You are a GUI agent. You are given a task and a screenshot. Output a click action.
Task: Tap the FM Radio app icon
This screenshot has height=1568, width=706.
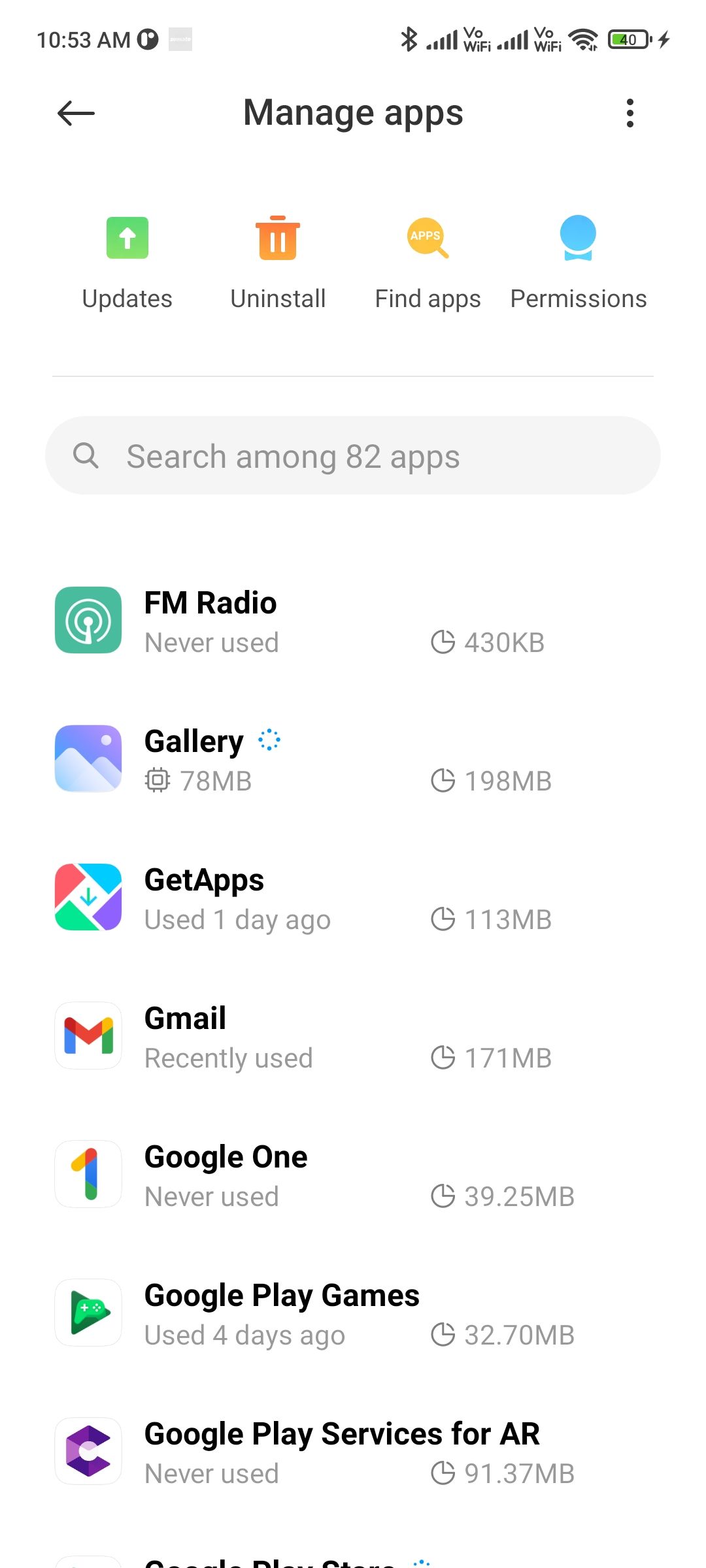88,619
